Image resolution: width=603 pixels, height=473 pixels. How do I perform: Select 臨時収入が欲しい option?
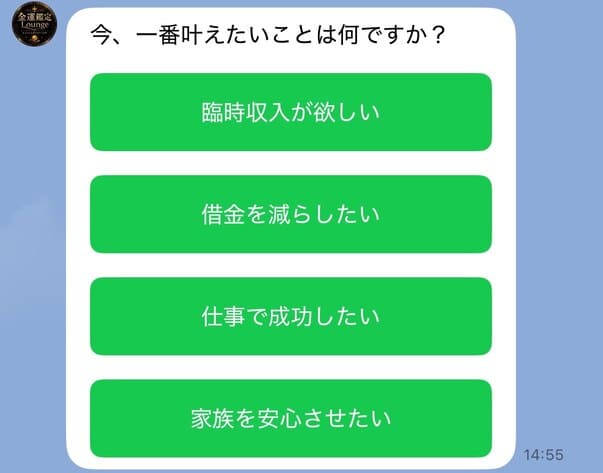pyautogui.click(x=291, y=112)
